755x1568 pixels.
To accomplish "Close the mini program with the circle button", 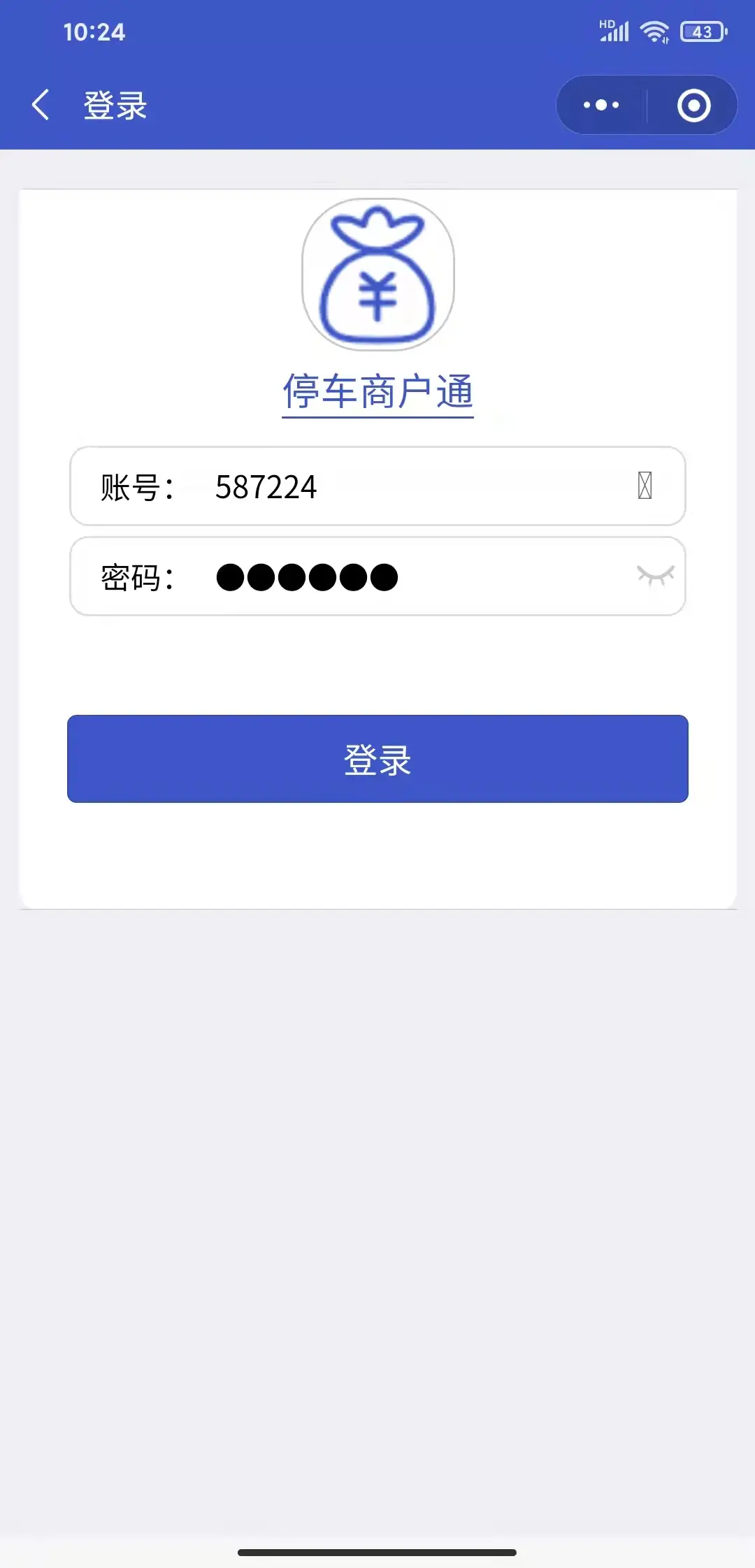I will click(693, 105).
